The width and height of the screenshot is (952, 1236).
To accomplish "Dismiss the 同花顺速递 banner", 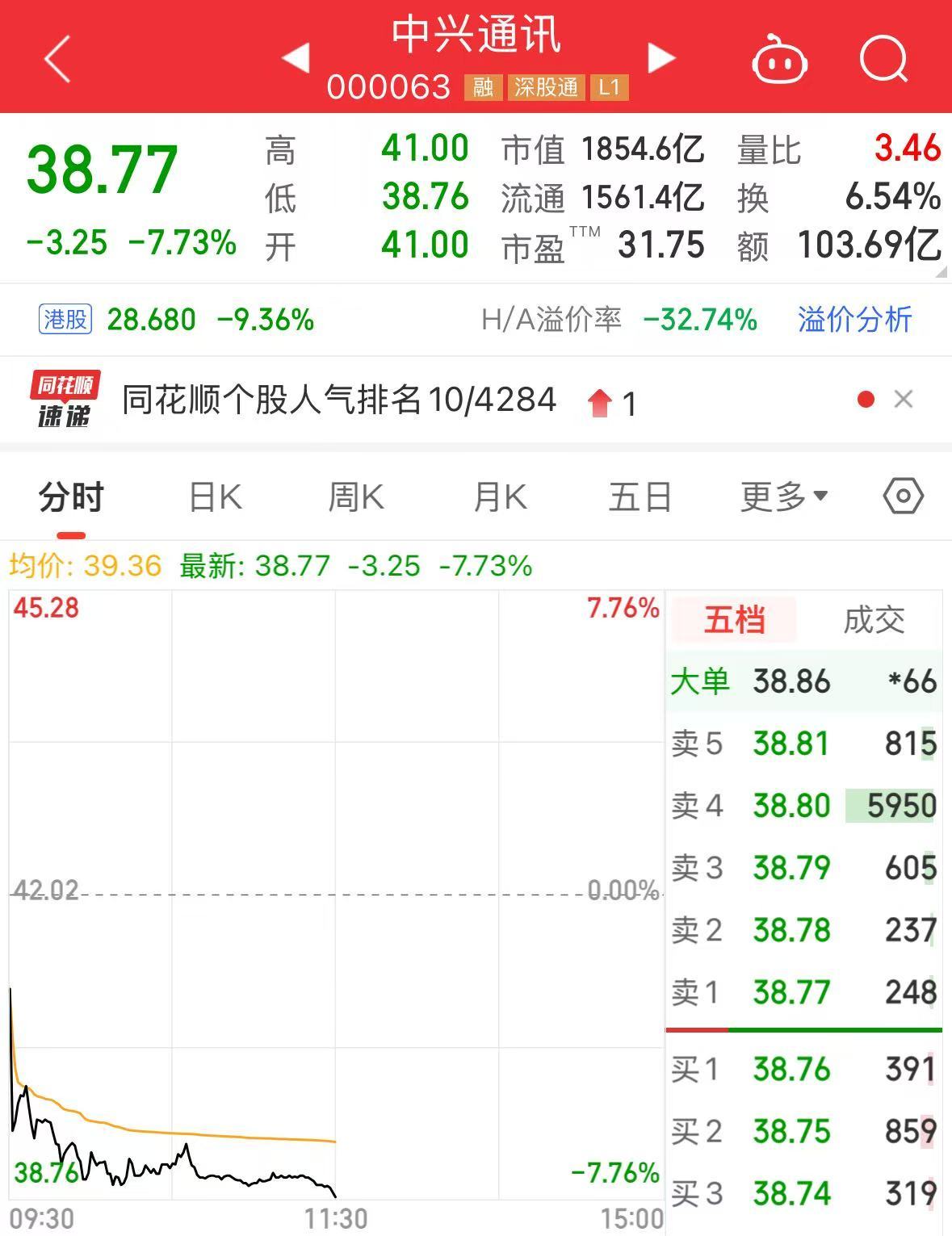I will tap(904, 399).
